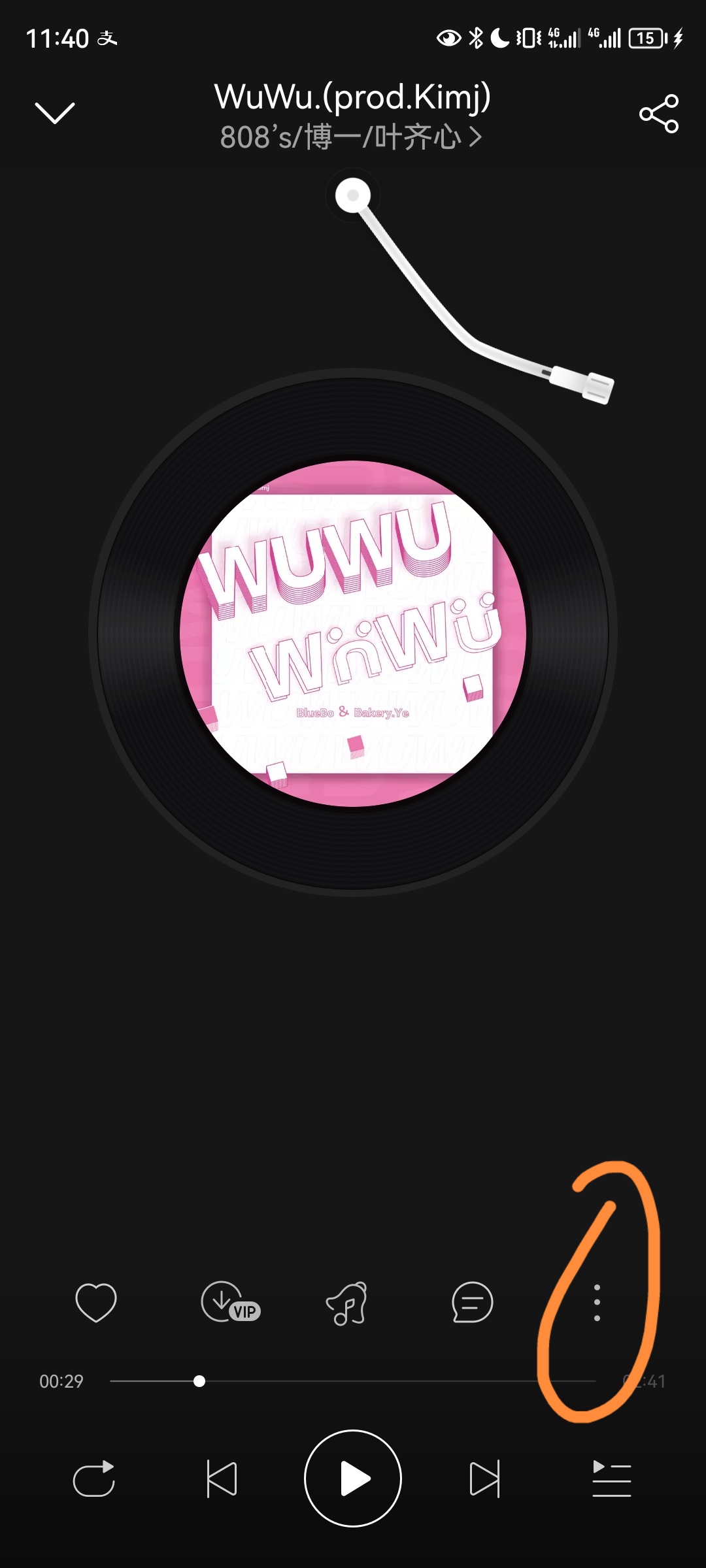Share the song WuWu.(prod.Kimj)
706x1568 pixels.
click(x=659, y=114)
